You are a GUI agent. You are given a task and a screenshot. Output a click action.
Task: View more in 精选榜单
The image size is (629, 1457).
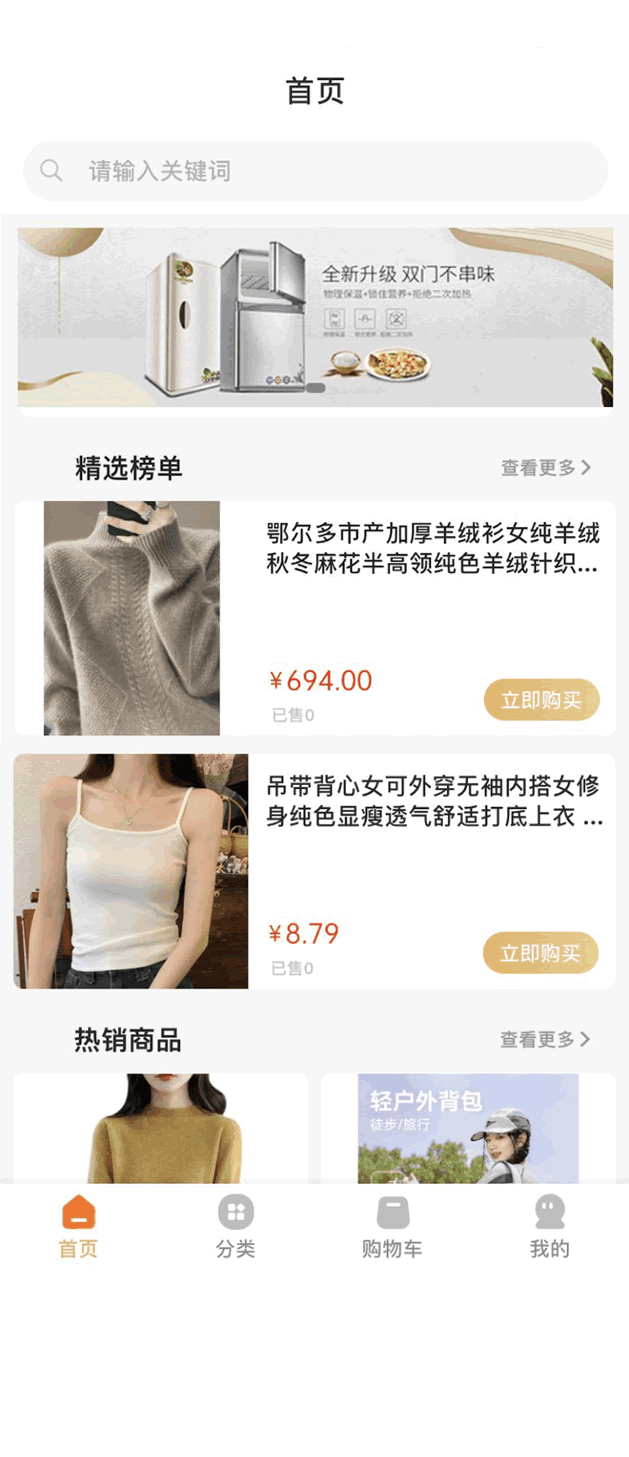(545, 468)
